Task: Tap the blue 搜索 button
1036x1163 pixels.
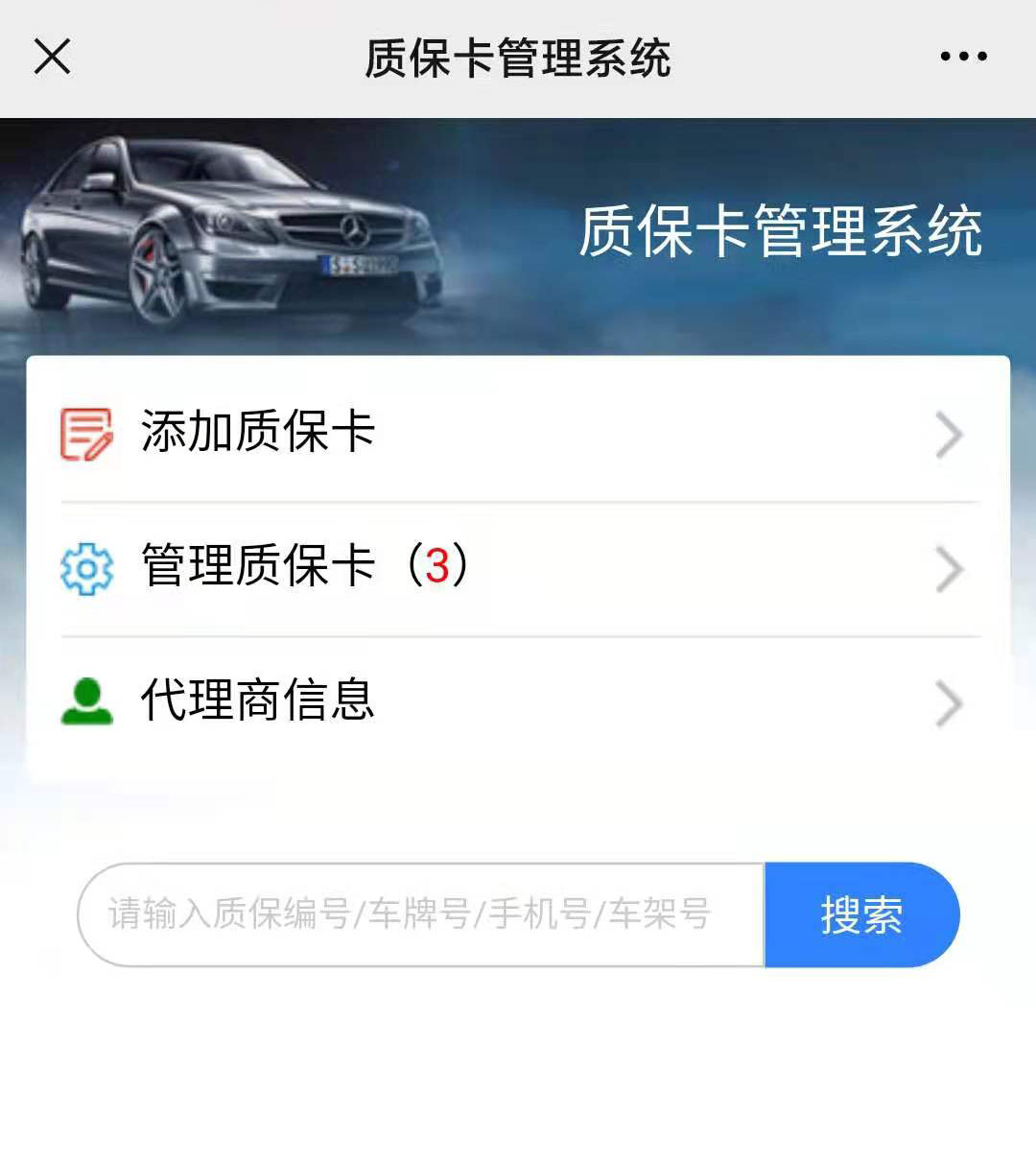Action: [x=860, y=914]
